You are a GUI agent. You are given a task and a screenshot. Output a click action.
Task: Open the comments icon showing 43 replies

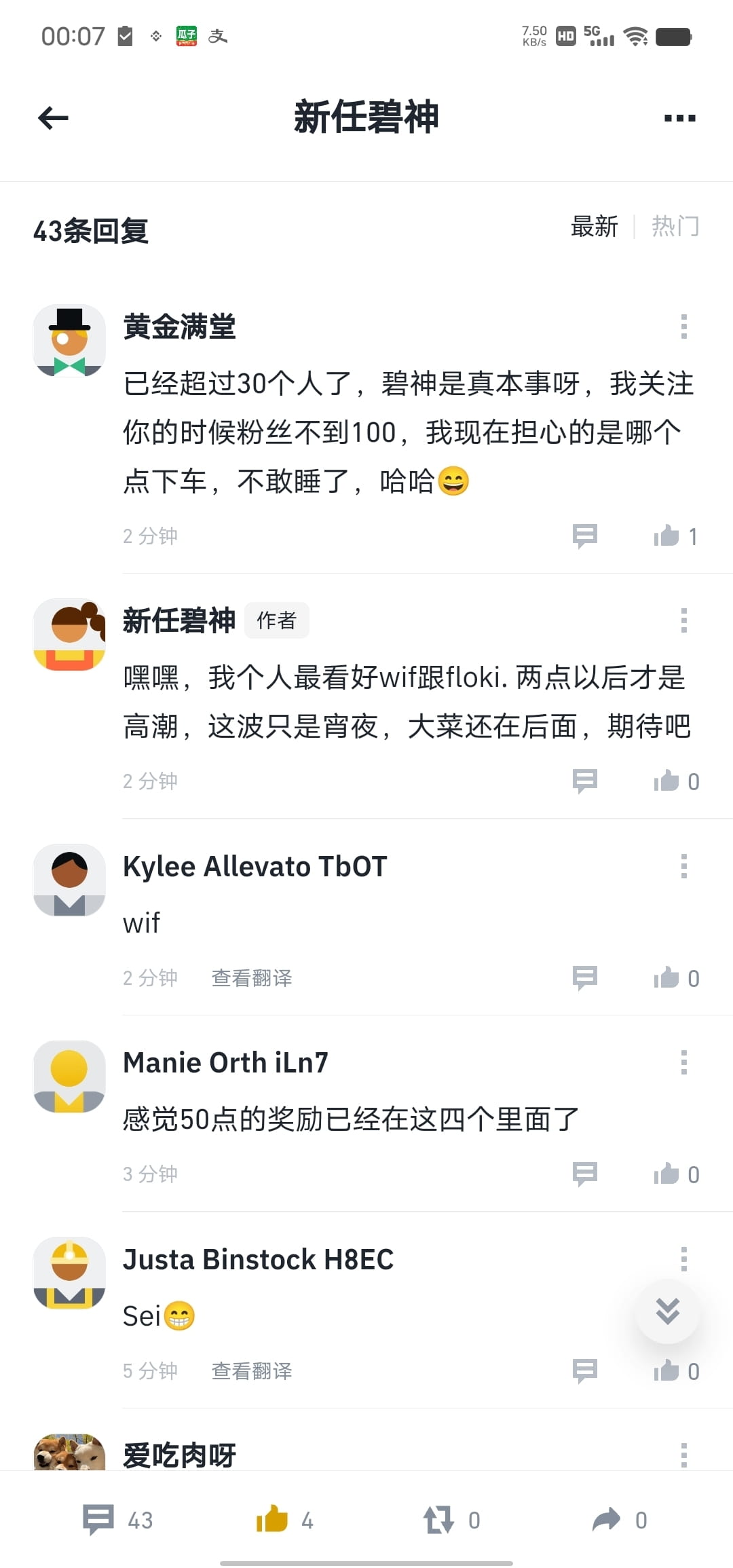pos(98,1520)
